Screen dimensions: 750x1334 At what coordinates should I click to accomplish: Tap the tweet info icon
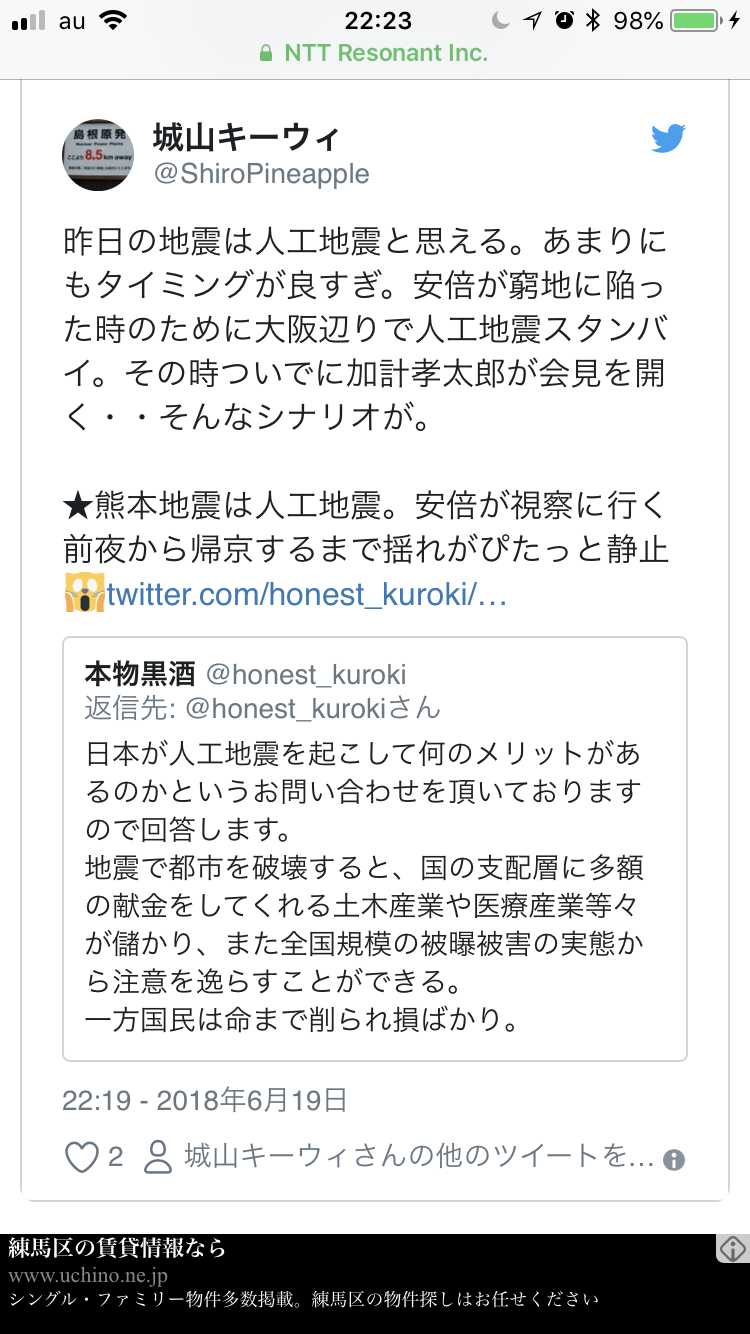pos(674,1160)
